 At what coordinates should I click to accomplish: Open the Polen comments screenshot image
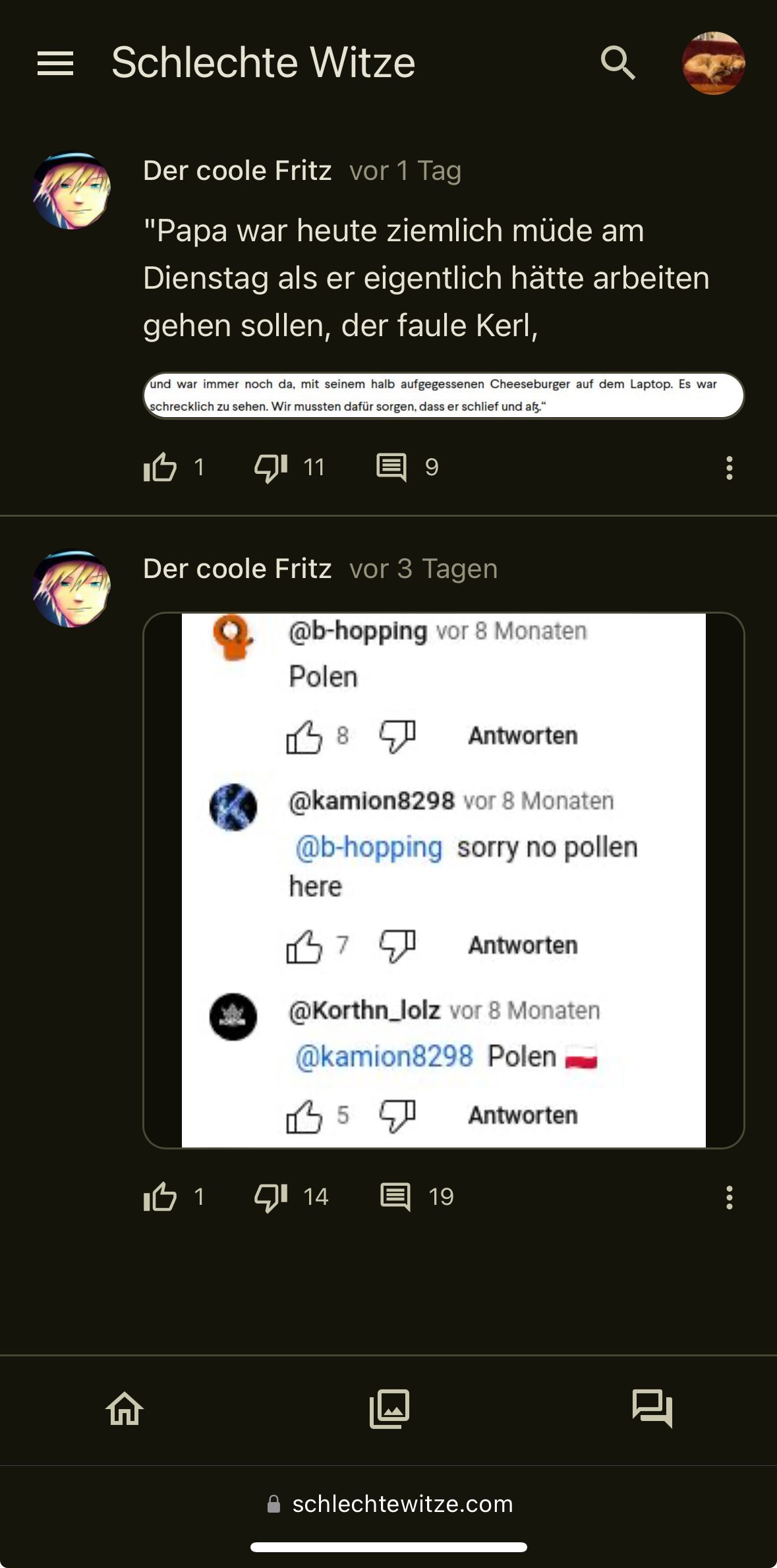443,880
